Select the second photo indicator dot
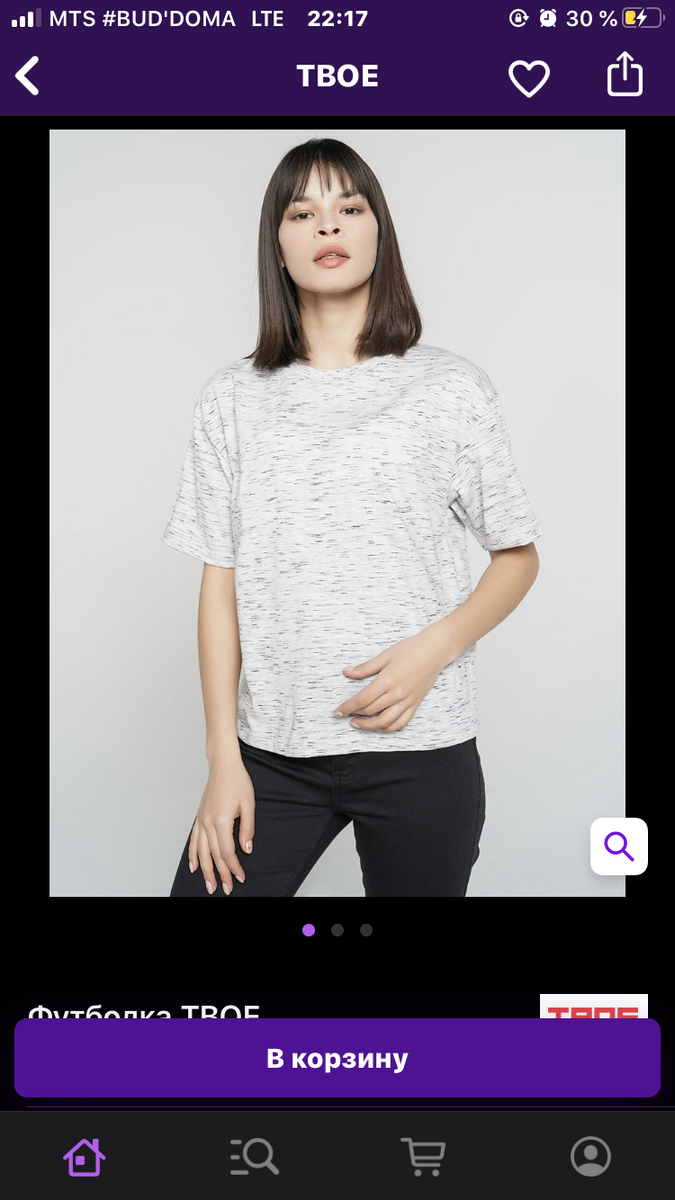This screenshot has height=1200, width=675. click(338, 930)
